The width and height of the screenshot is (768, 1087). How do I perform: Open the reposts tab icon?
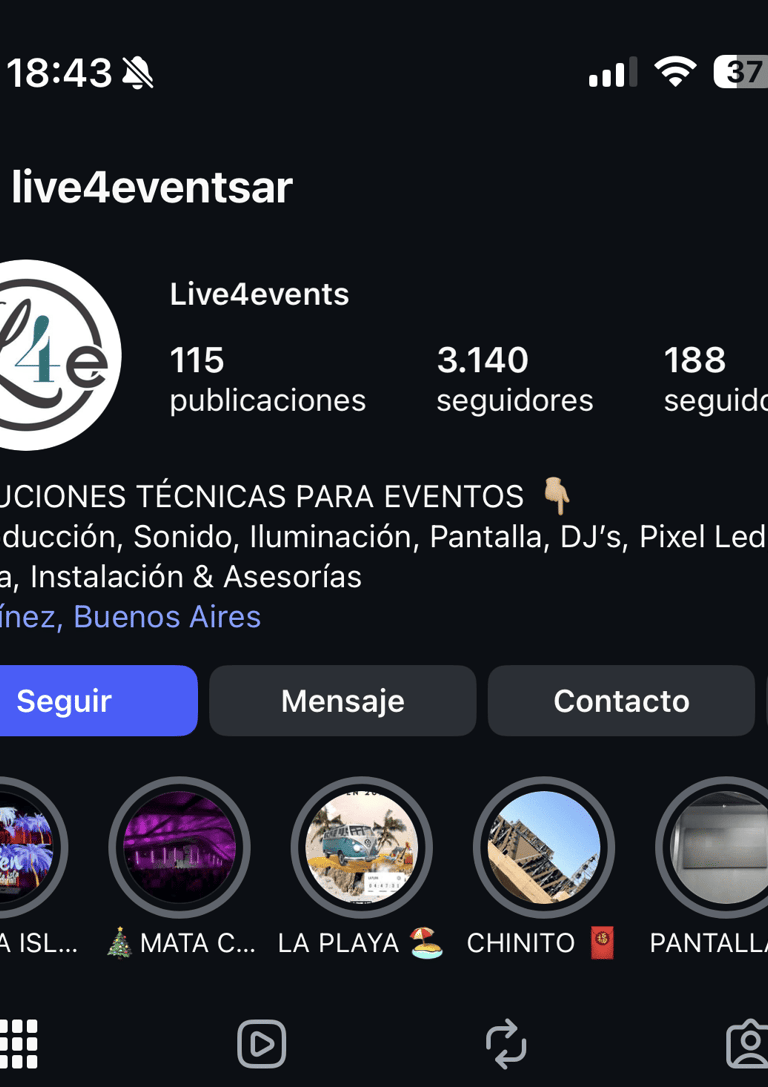(507, 1042)
